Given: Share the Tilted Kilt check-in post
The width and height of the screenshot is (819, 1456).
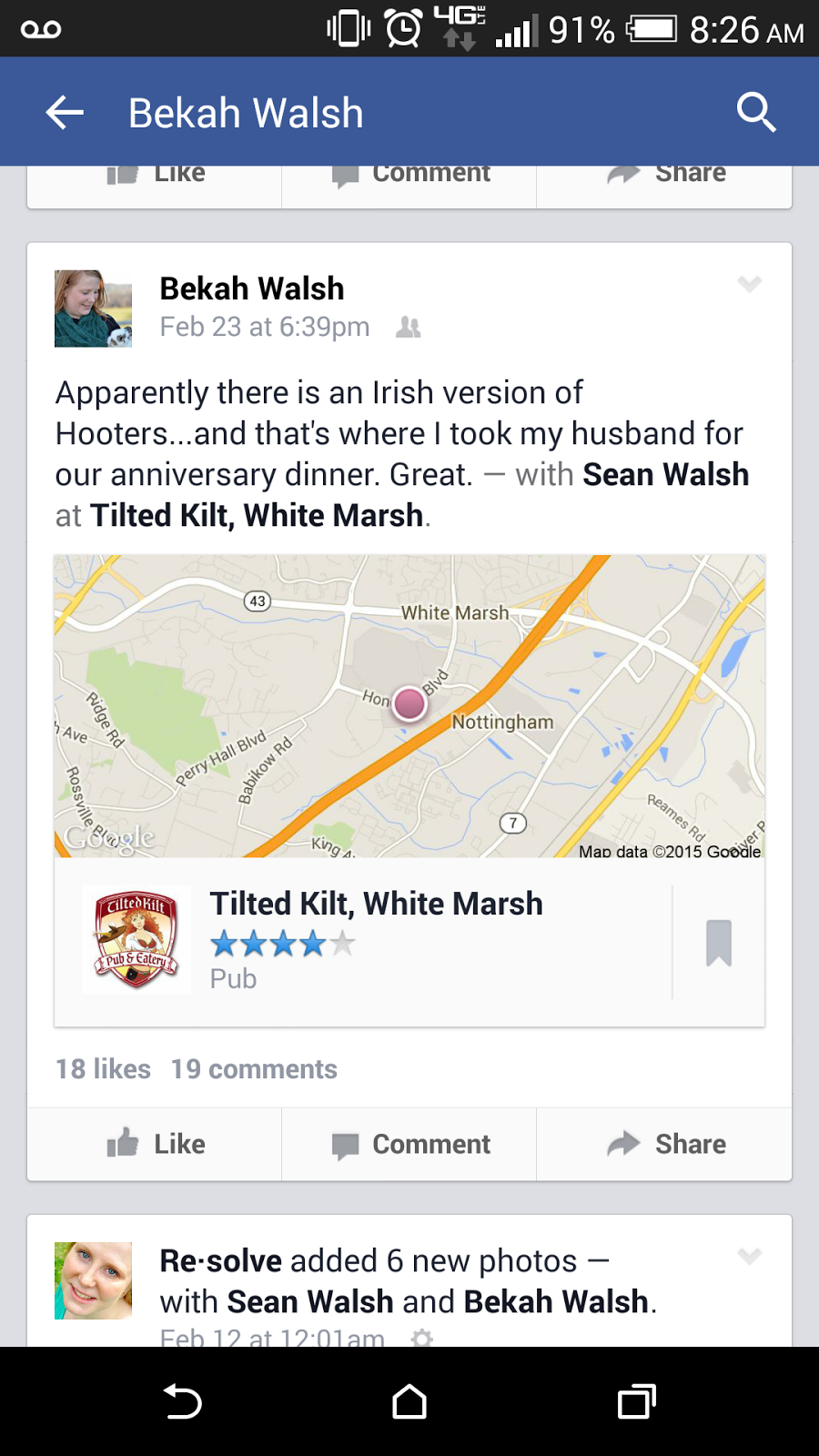Looking at the screenshot, I should click(x=666, y=1144).
